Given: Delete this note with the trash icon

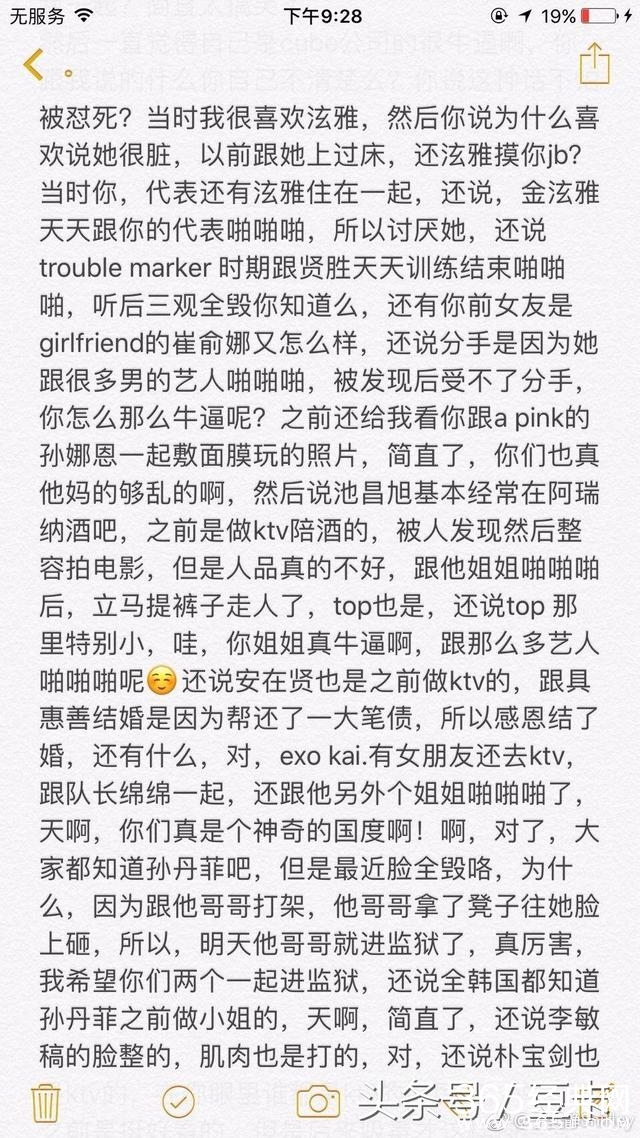Looking at the screenshot, I should pyautogui.click(x=45, y=1101).
